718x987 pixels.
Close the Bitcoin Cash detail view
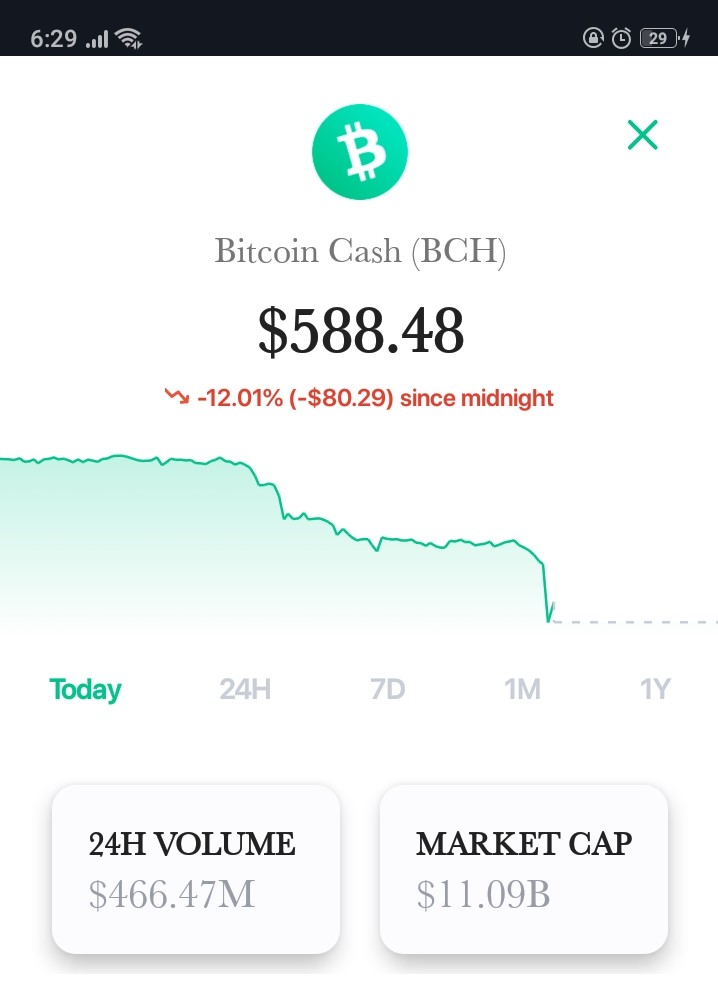coord(642,135)
